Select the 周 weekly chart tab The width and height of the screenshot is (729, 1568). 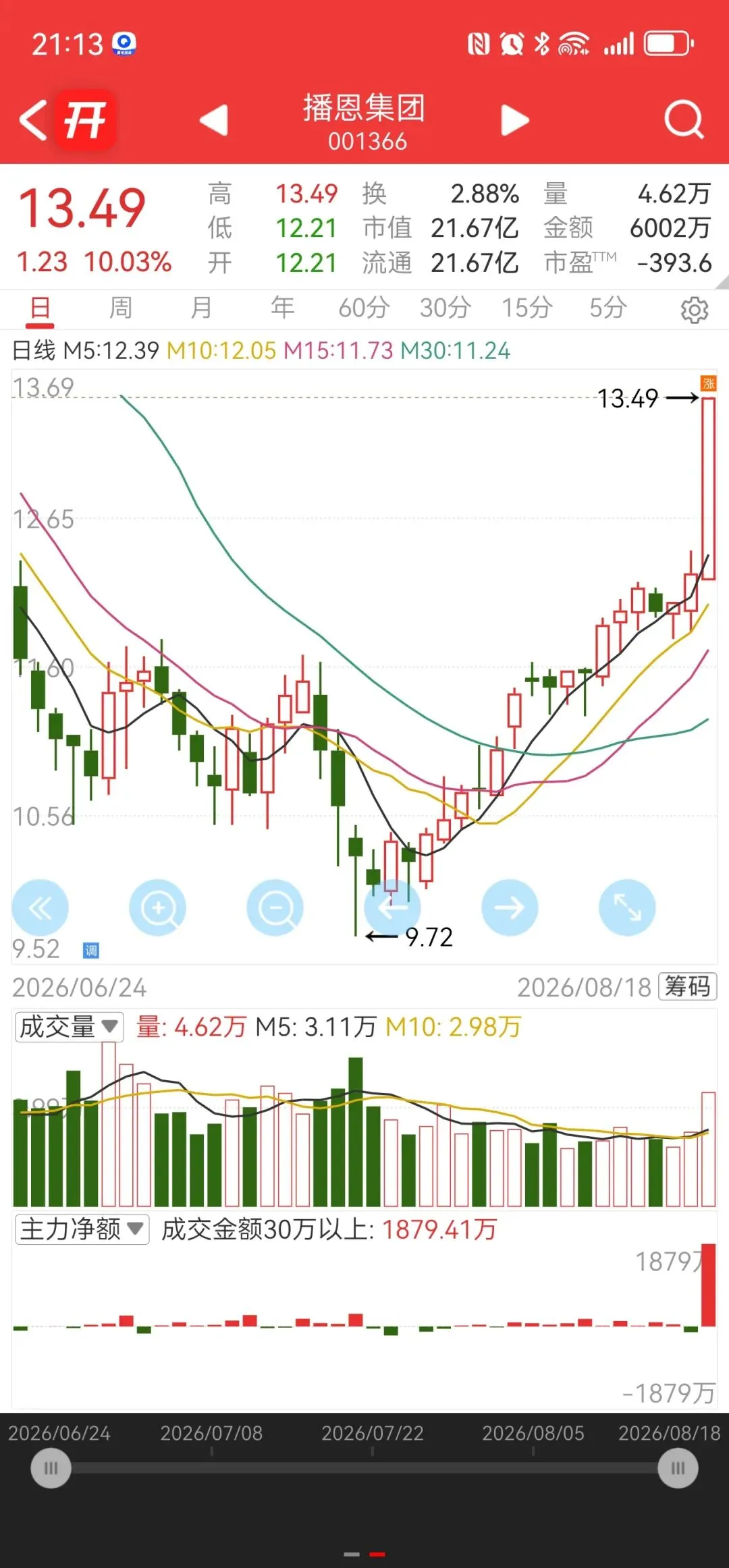(x=121, y=308)
